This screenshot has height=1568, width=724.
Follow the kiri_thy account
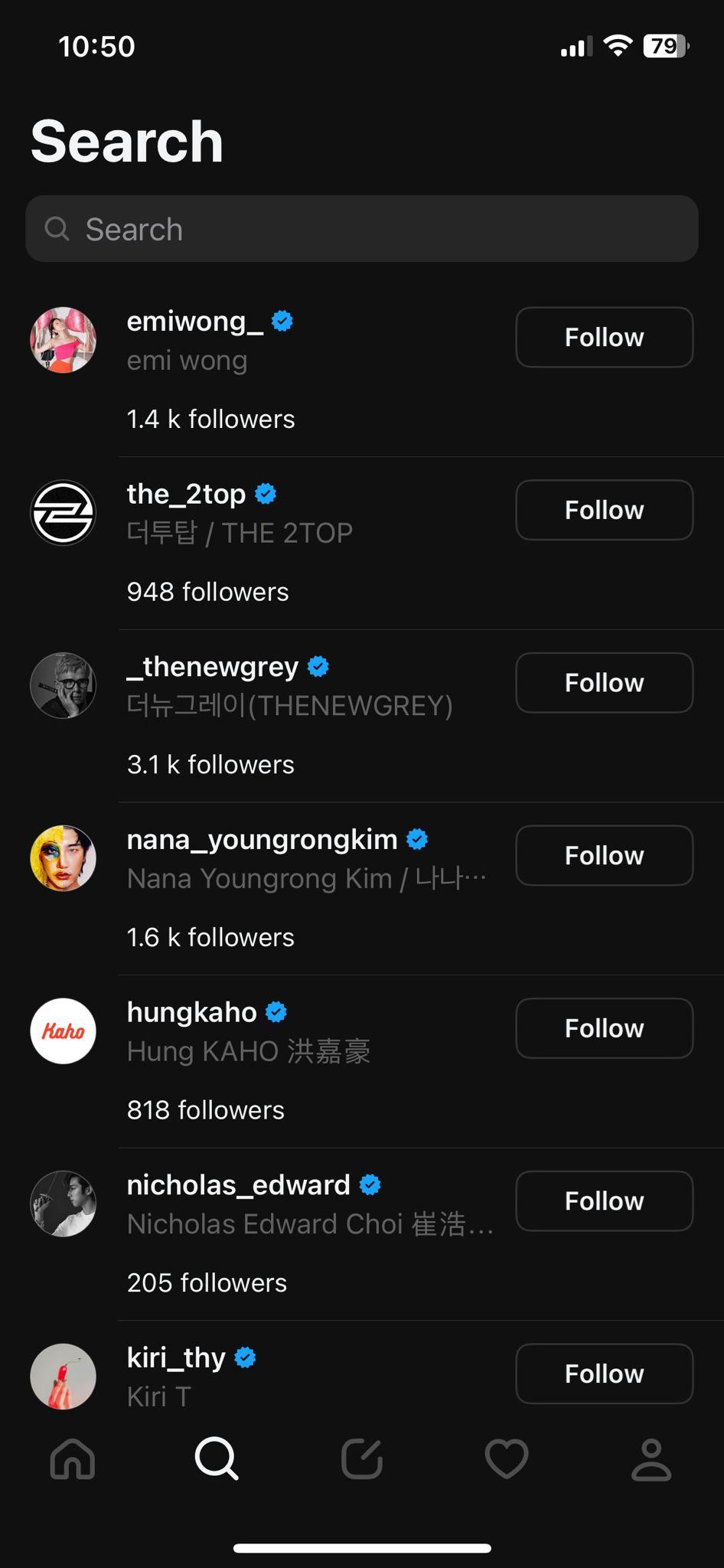click(x=604, y=1374)
